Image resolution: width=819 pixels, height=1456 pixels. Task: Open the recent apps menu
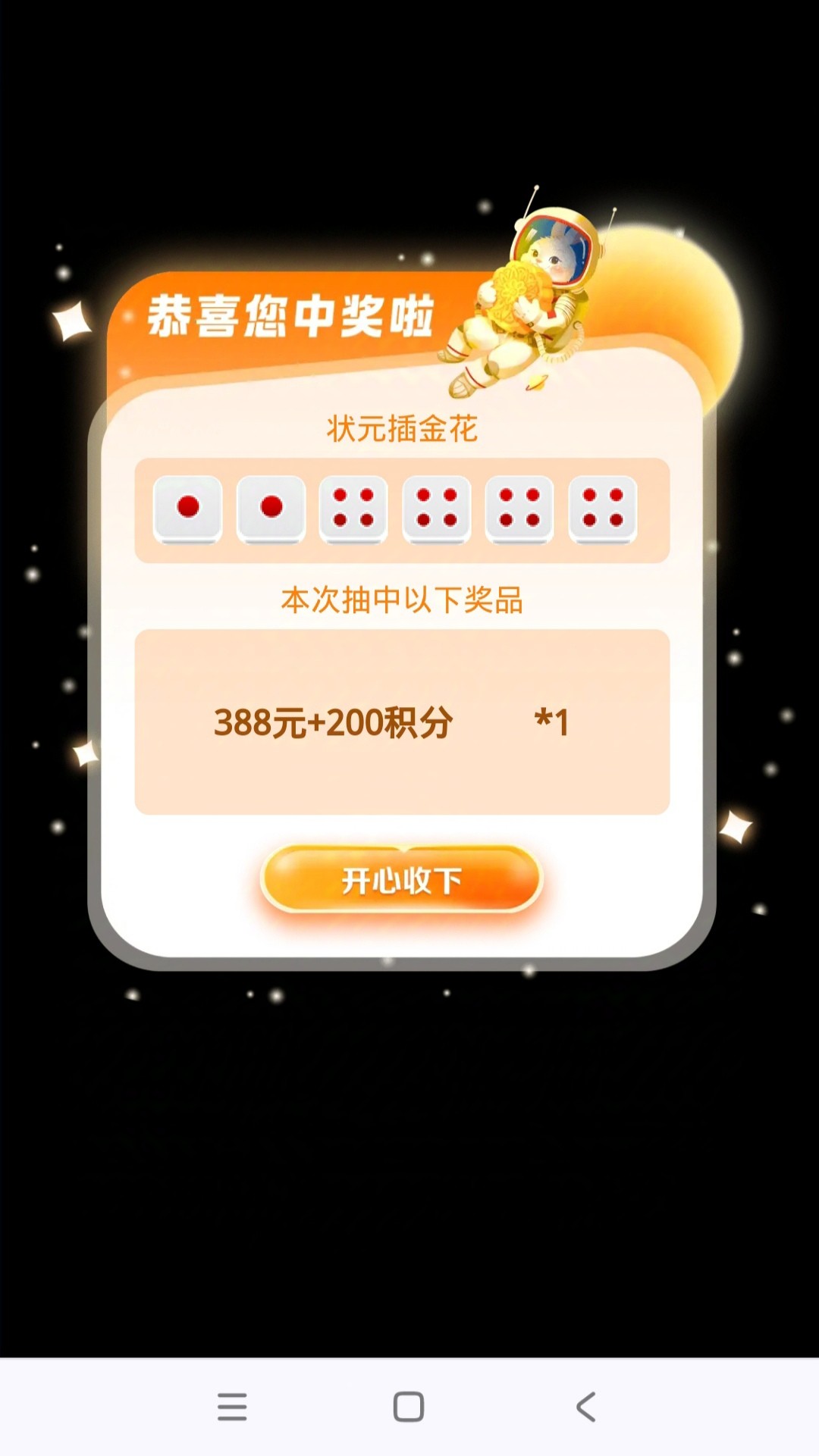[x=232, y=1407]
